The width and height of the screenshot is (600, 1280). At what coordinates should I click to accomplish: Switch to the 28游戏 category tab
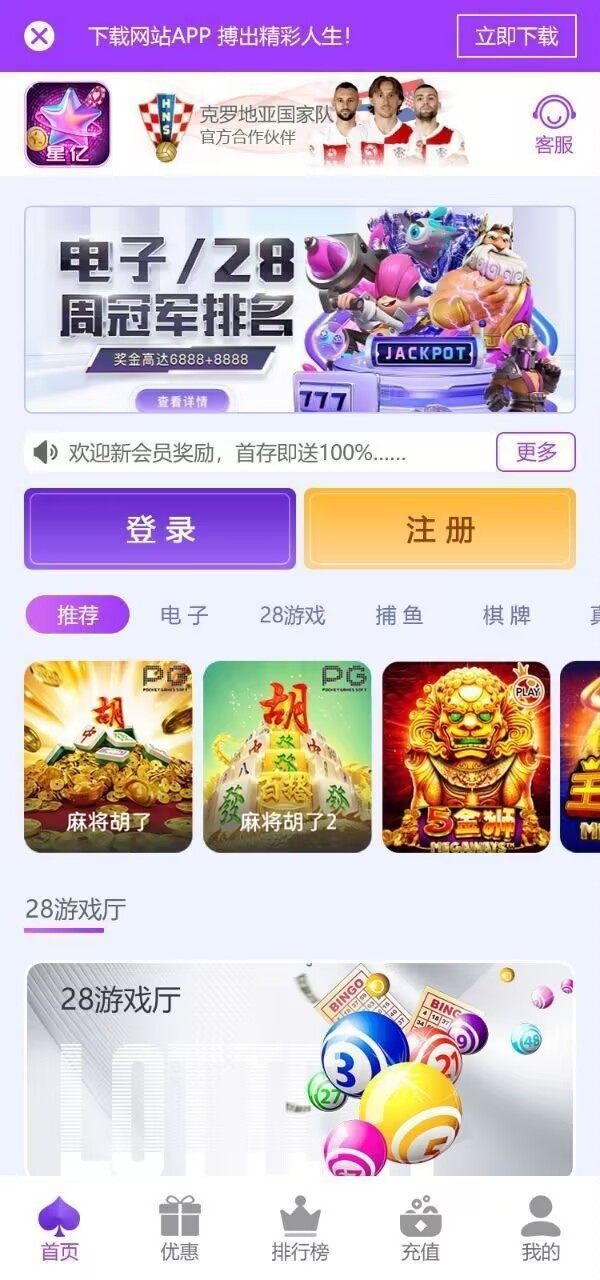(292, 615)
